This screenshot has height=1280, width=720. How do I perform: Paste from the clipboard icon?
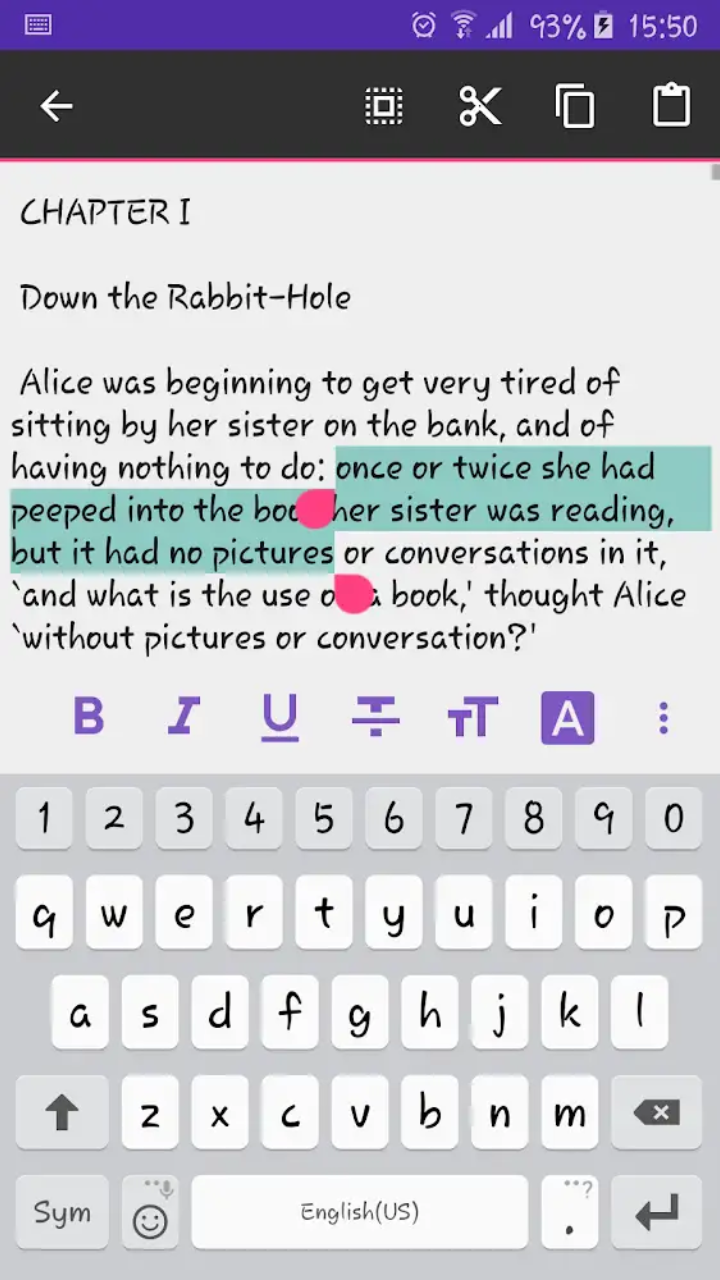click(x=671, y=105)
